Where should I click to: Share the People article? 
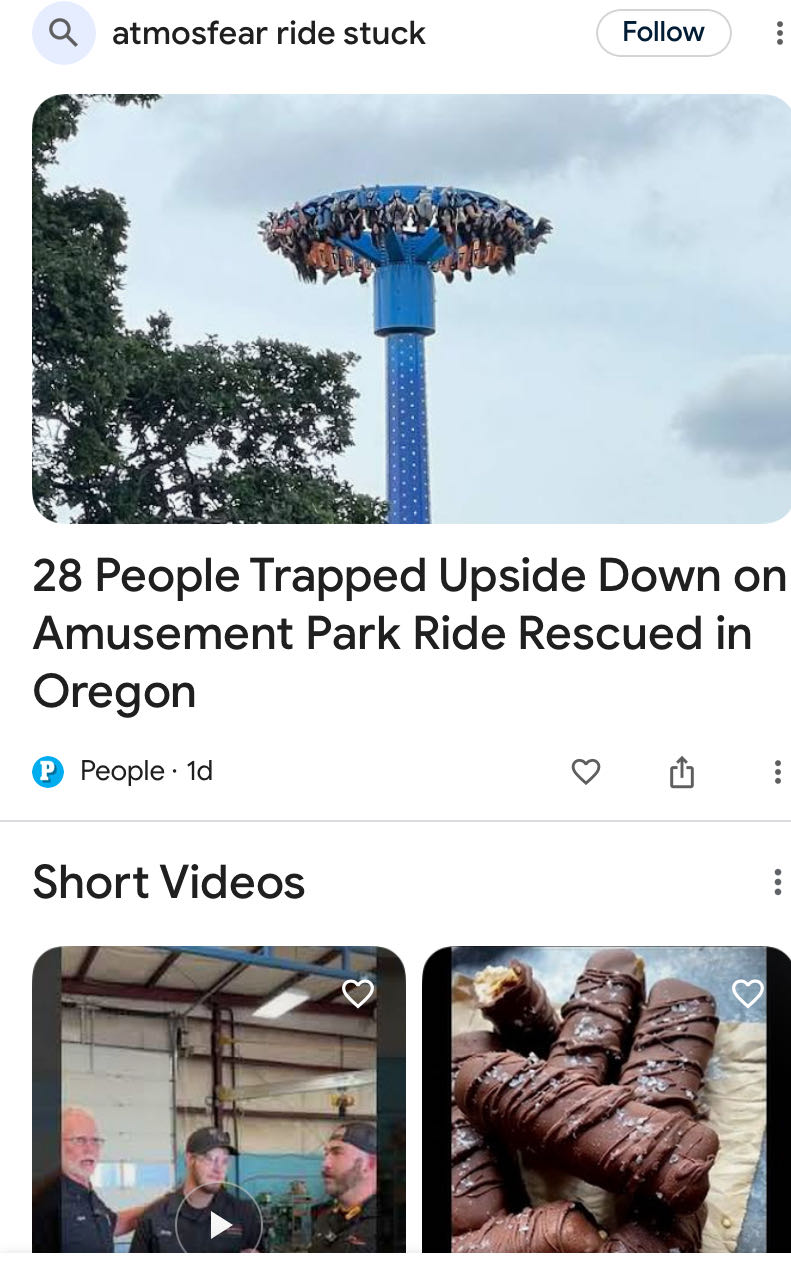click(681, 771)
